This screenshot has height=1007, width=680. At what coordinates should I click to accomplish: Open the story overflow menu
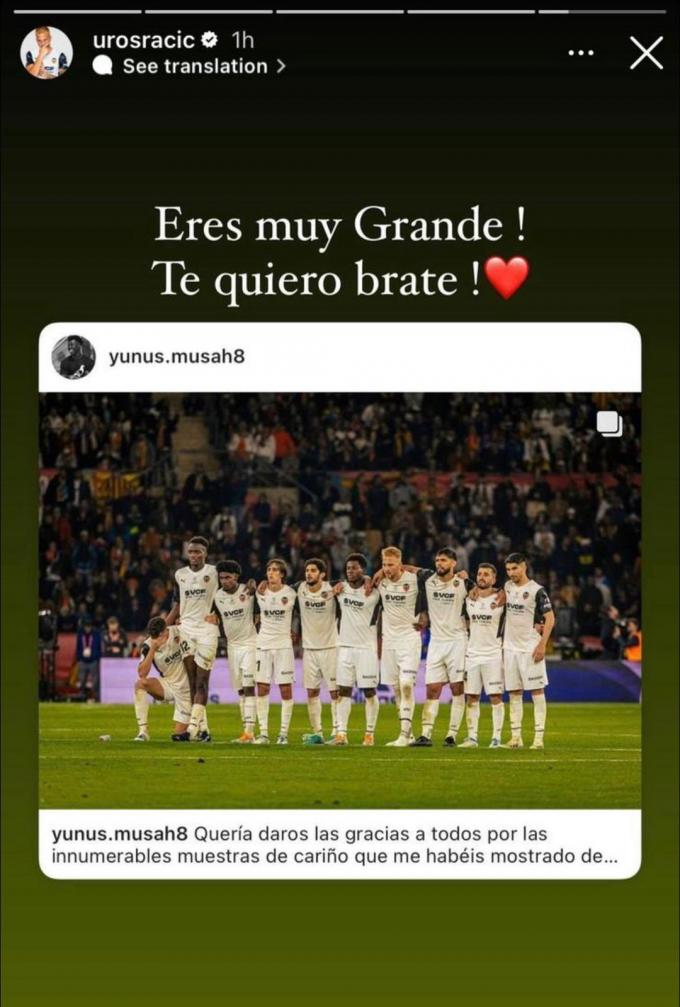coord(580,52)
